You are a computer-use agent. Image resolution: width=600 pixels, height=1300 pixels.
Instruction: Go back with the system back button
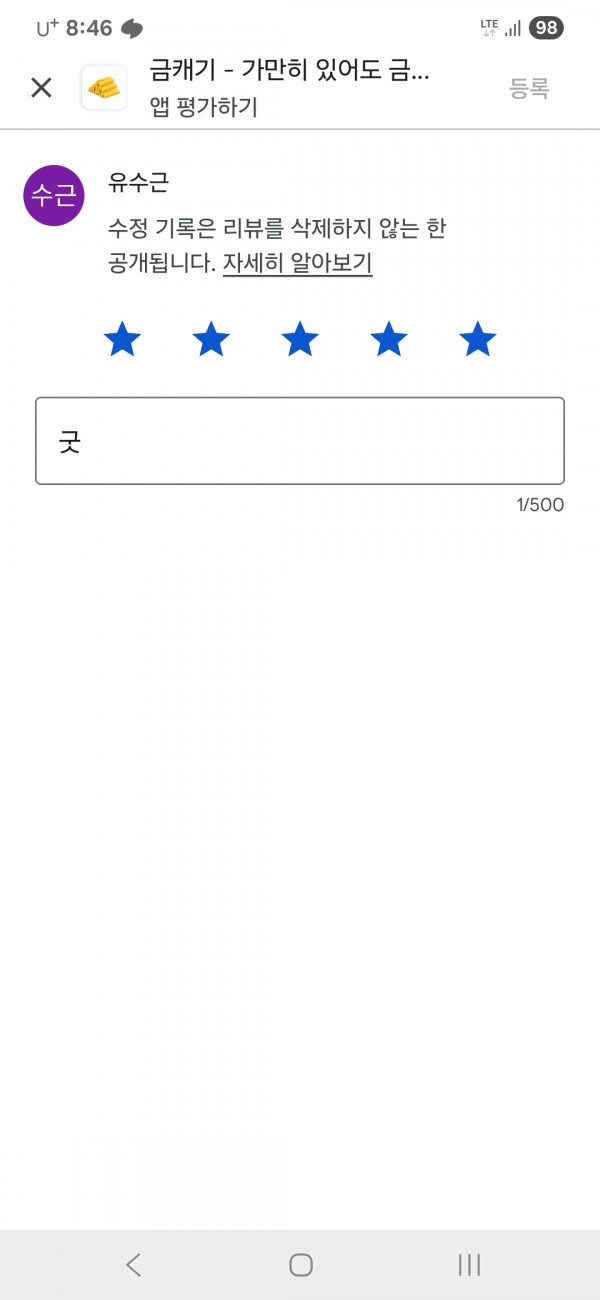[133, 1265]
